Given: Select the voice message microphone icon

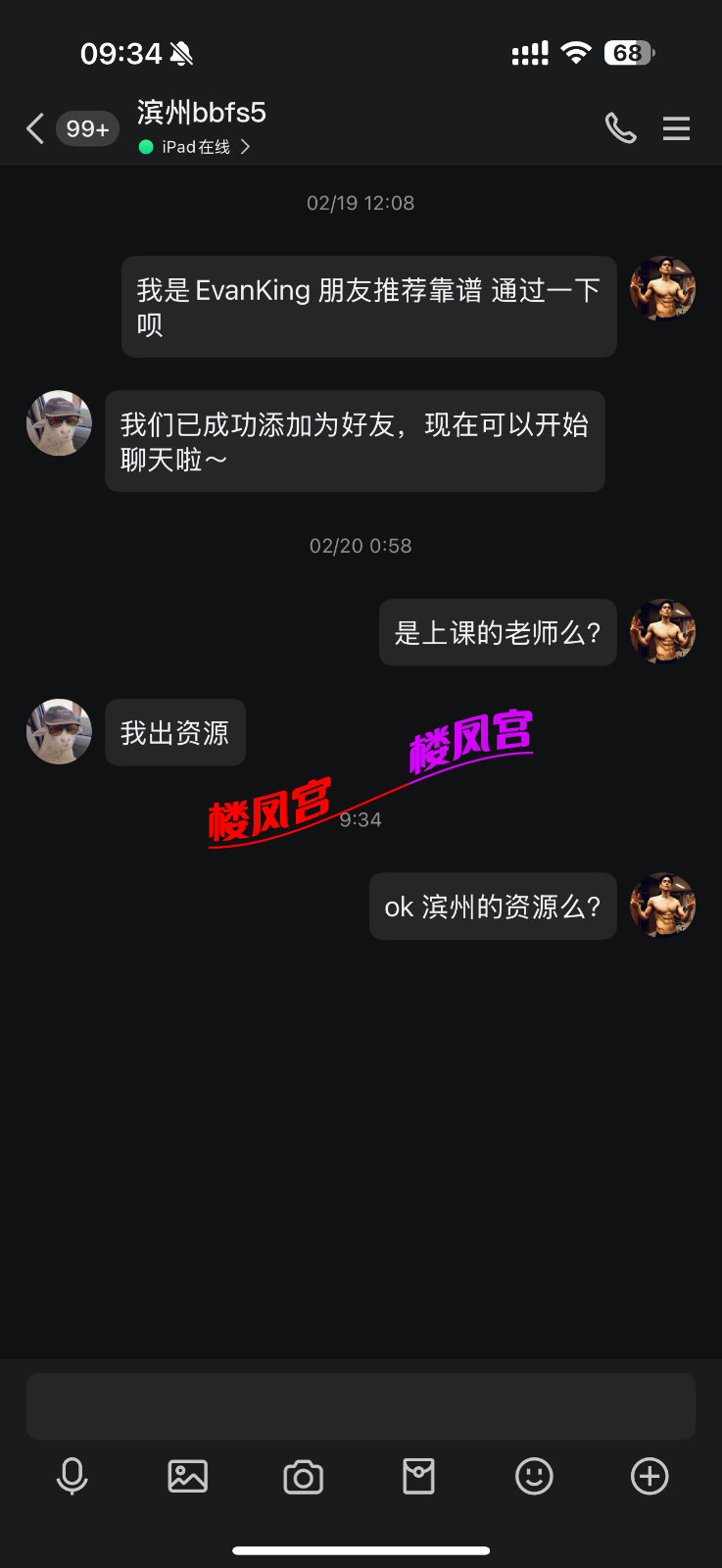Looking at the screenshot, I should tap(72, 1476).
